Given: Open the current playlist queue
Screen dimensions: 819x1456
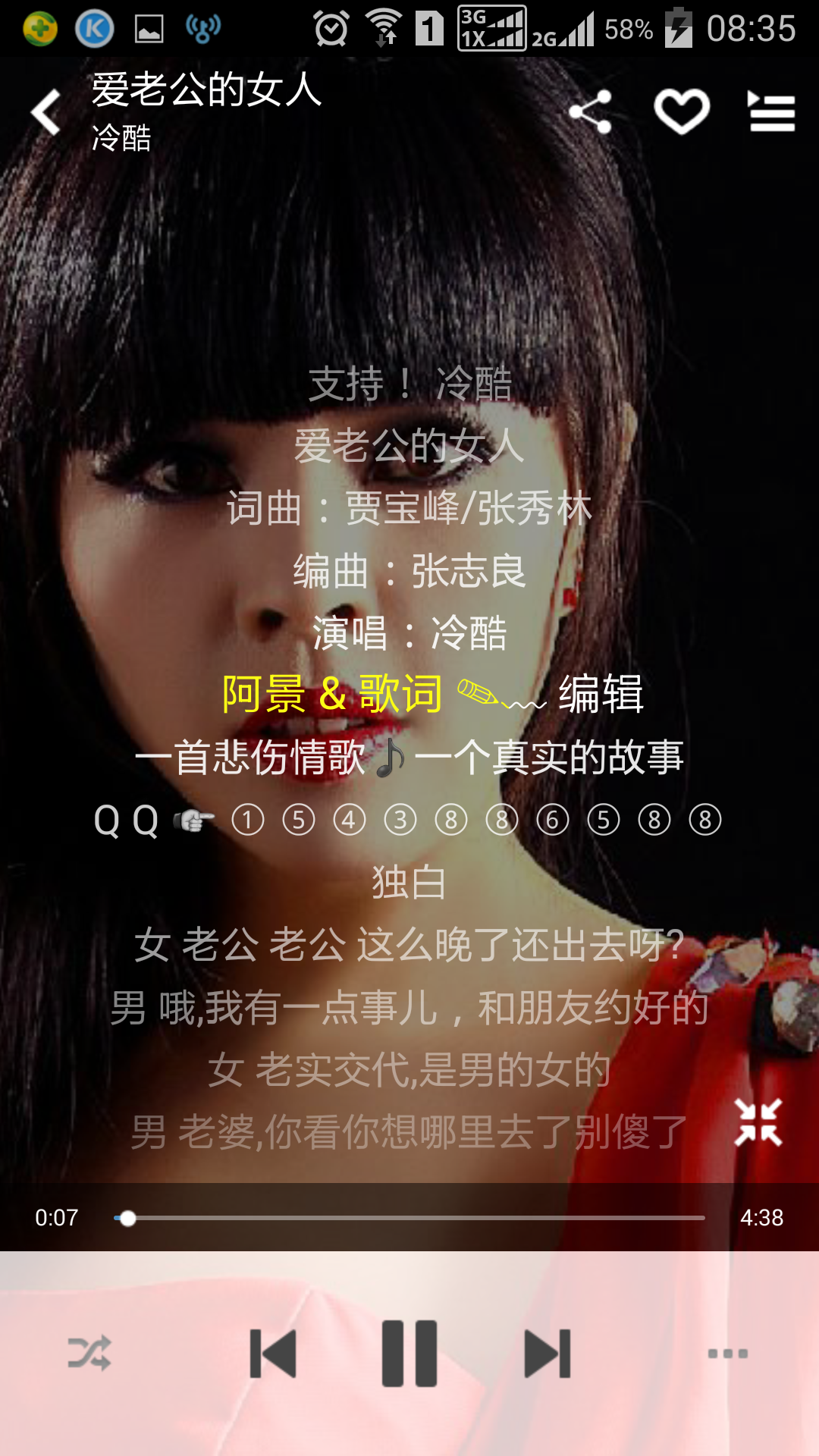Looking at the screenshot, I should [771, 112].
